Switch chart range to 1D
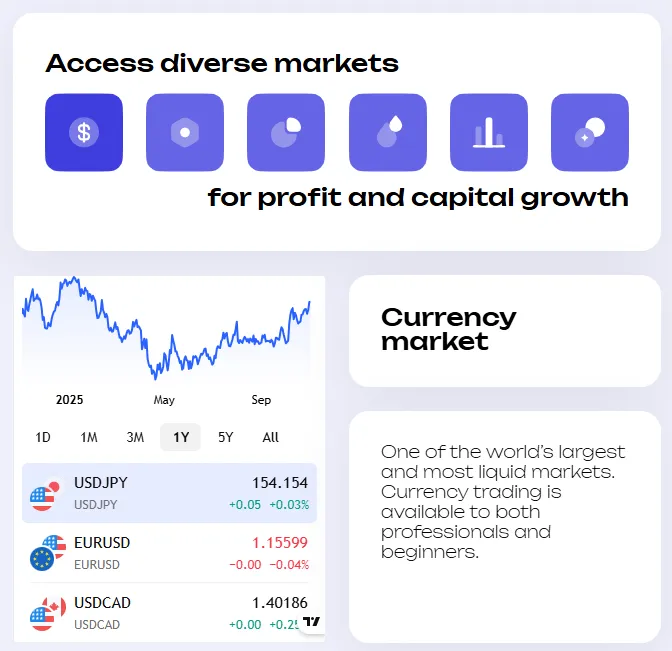672x651 pixels. [x=43, y=437]
